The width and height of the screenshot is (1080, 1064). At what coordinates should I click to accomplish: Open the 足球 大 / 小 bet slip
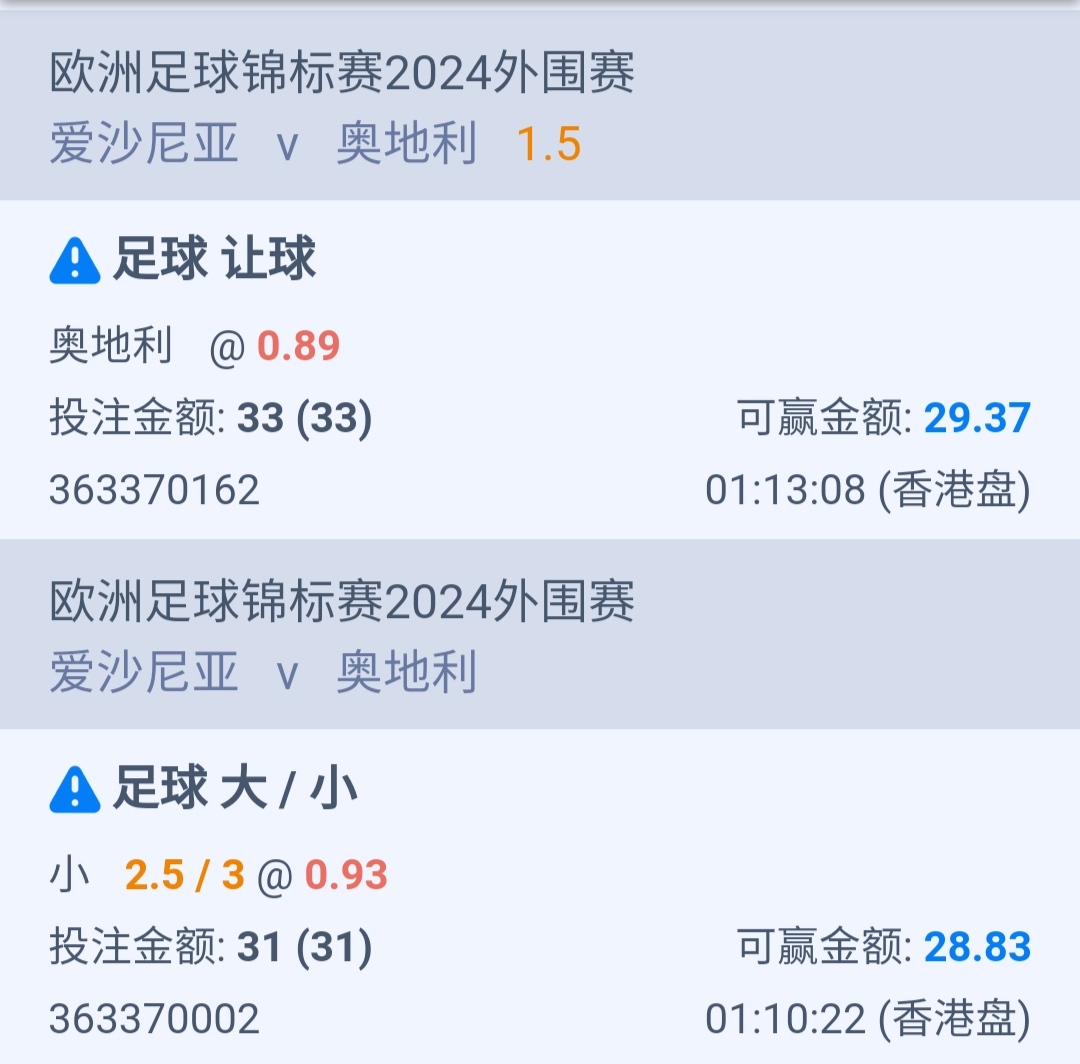click(540, 897)
